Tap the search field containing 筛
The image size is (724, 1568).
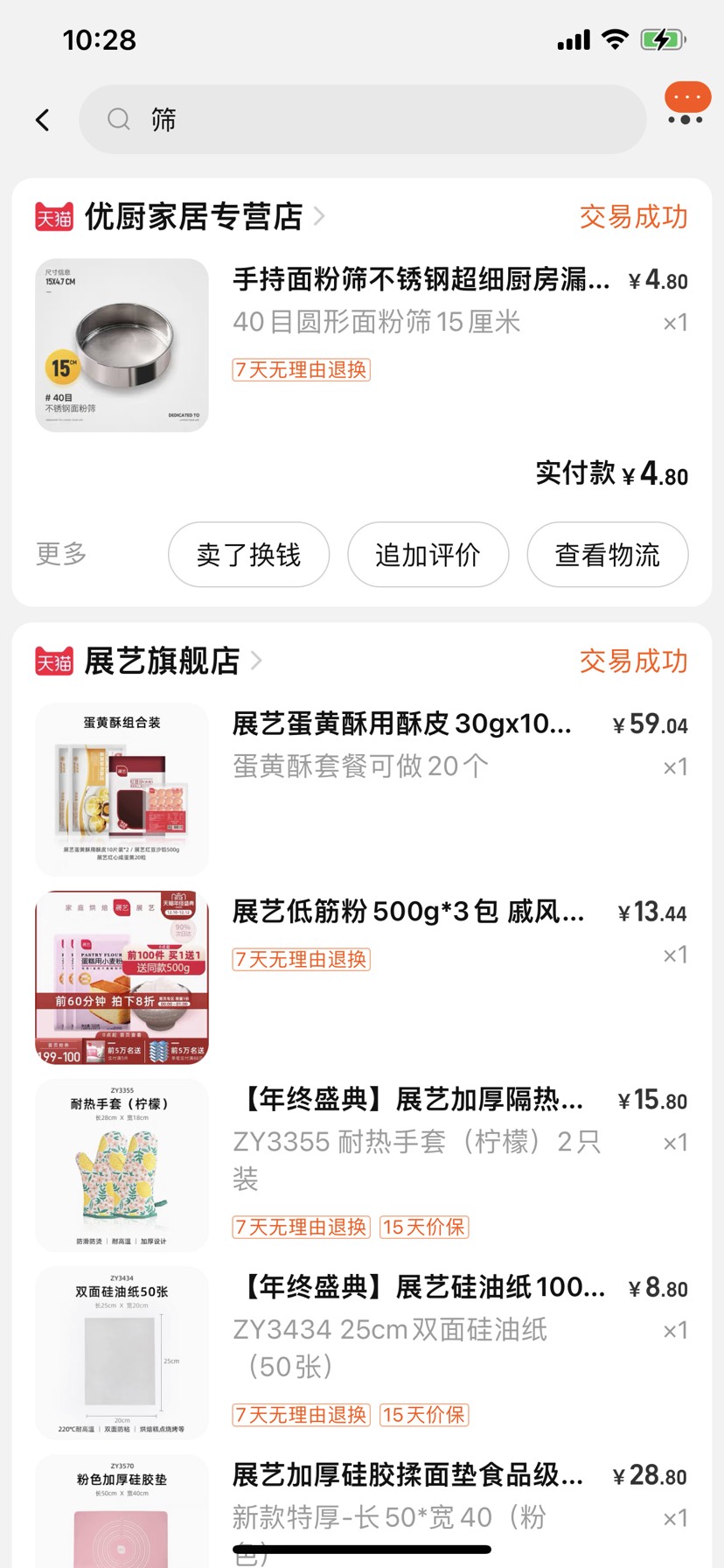tap(362, 120)
